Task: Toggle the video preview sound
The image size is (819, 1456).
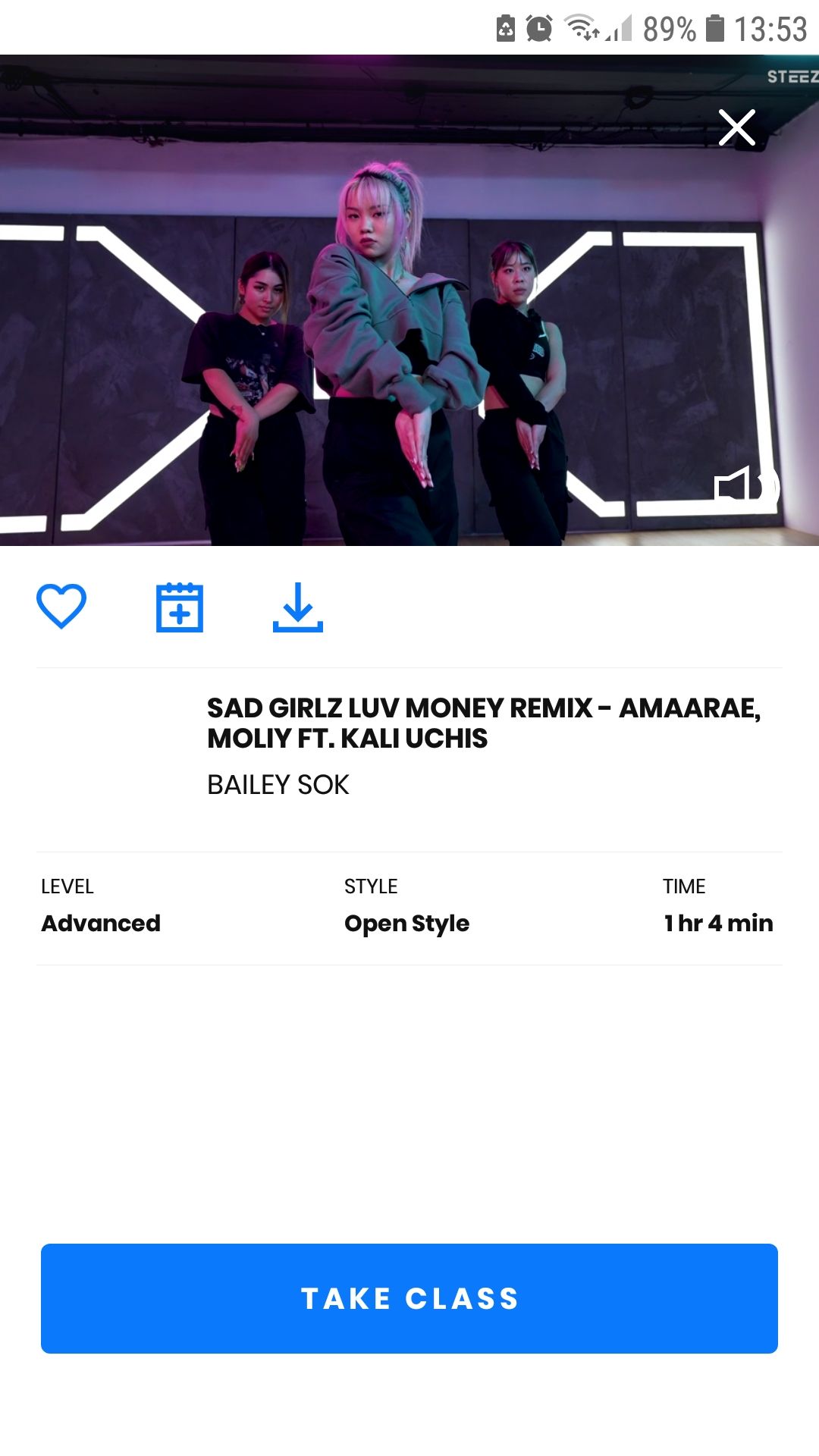Action: click(745, 486)
